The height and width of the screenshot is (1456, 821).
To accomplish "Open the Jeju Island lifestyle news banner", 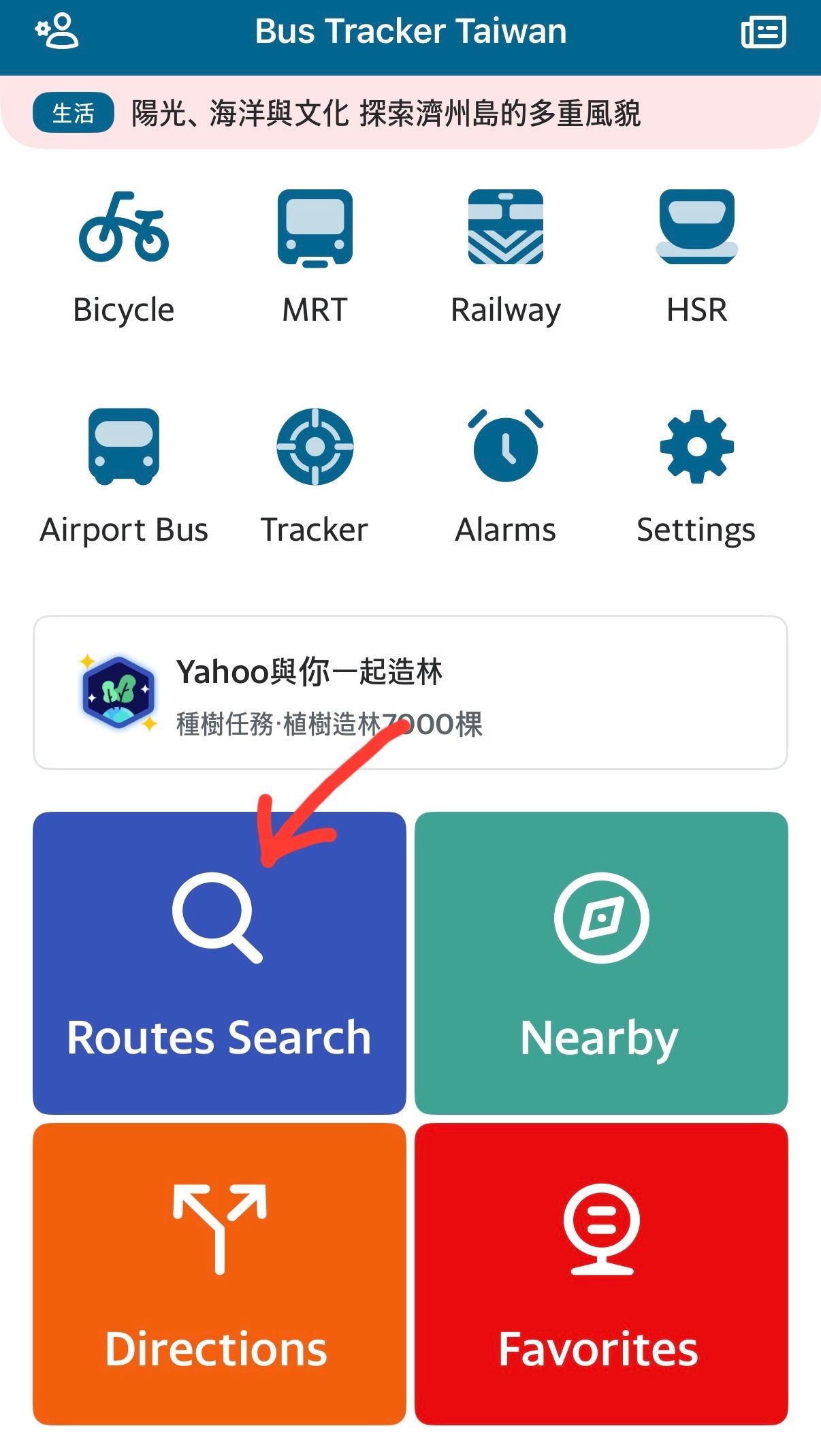I will click(410, 113).
